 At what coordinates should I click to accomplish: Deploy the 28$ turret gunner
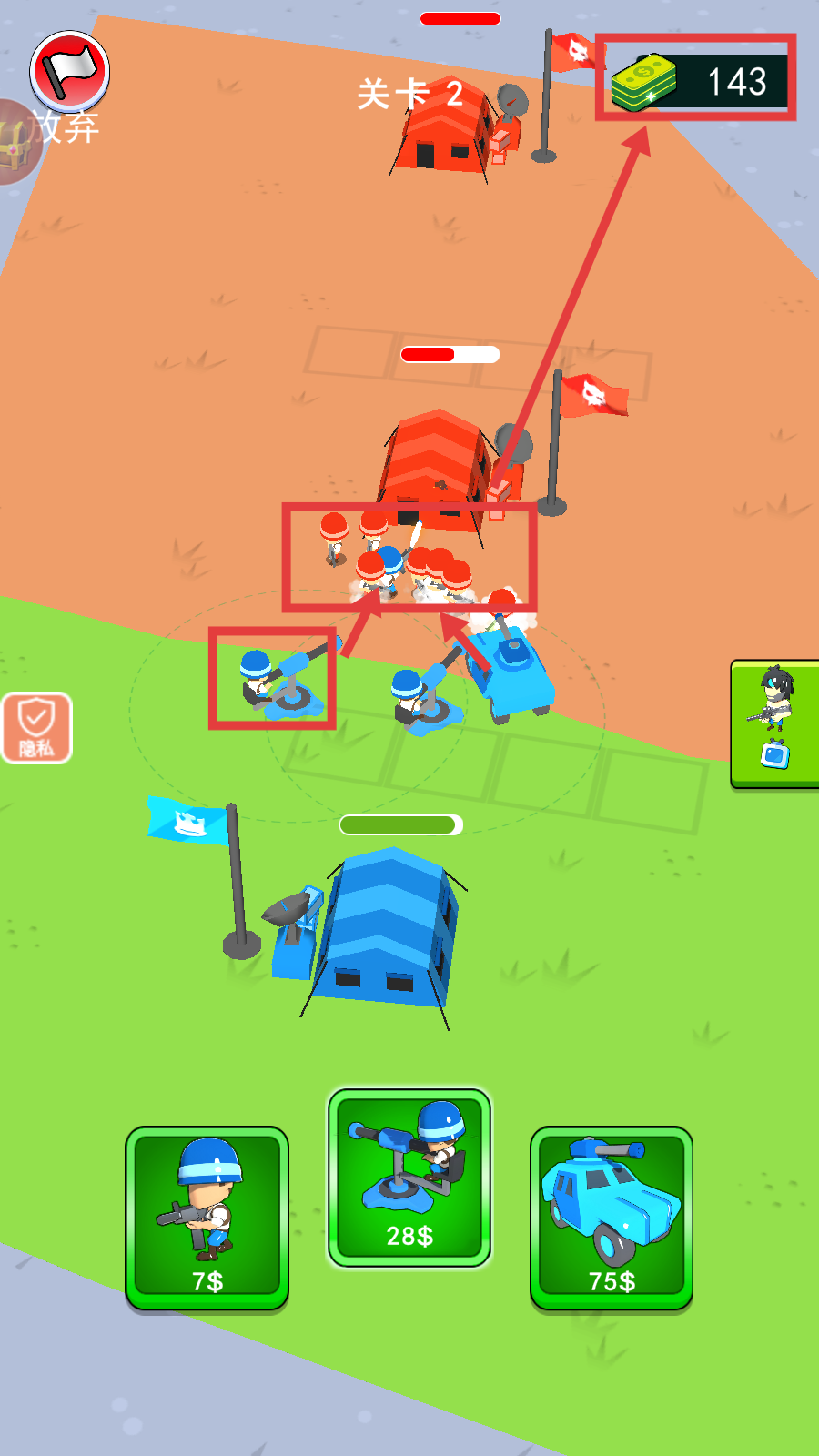409,1178
